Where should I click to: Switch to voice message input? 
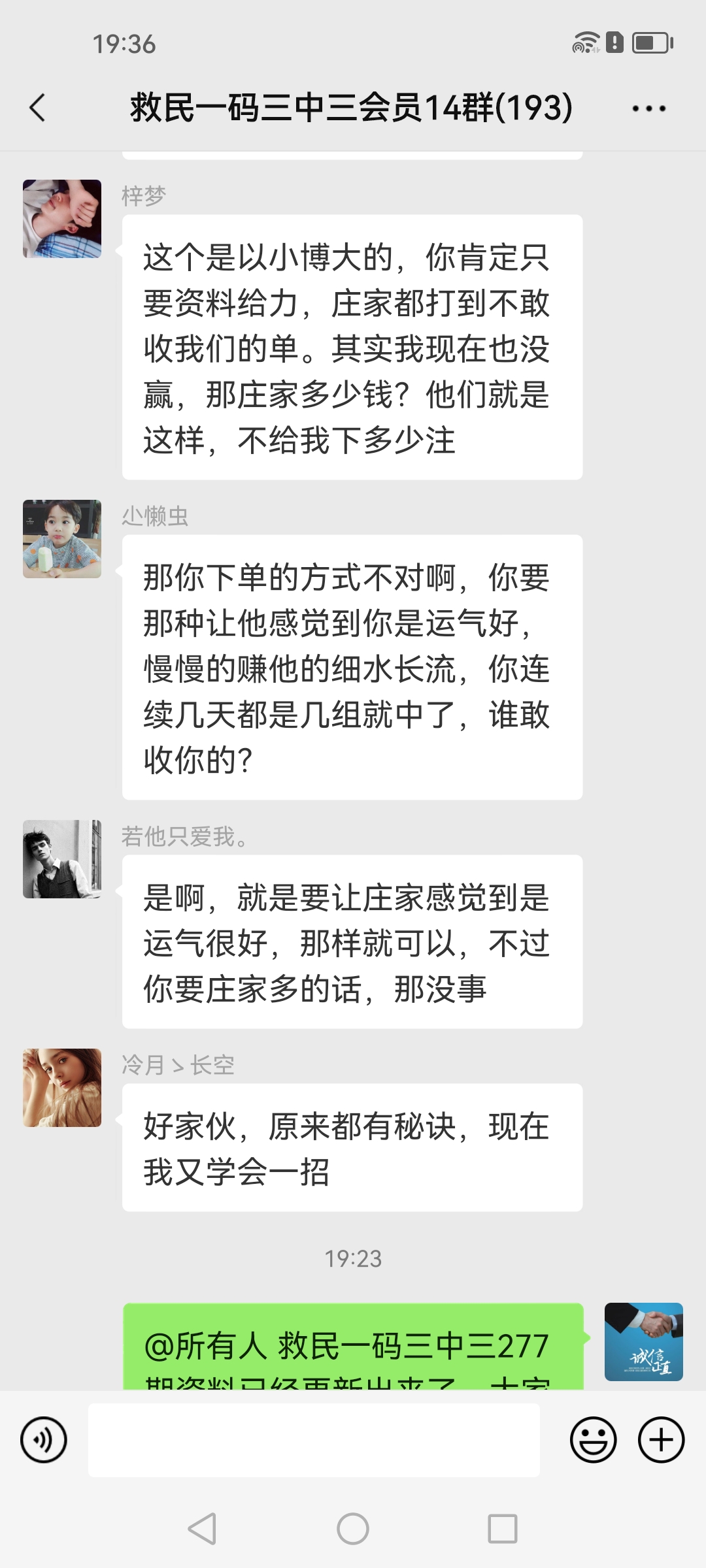tap(44, 1440)
